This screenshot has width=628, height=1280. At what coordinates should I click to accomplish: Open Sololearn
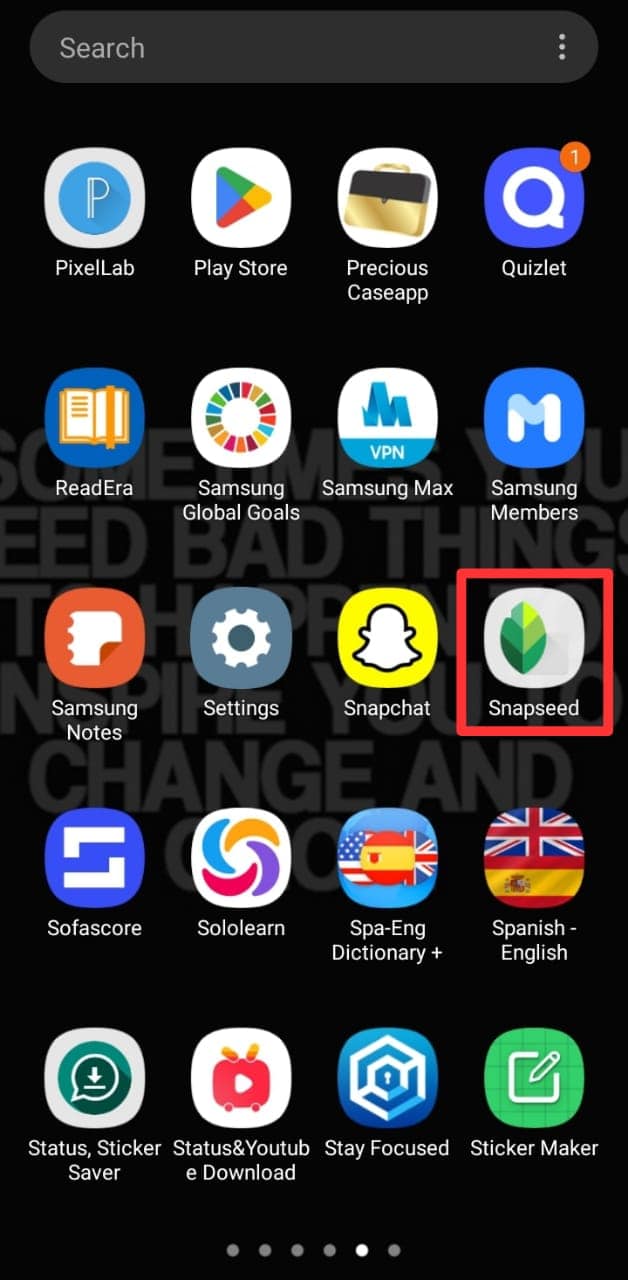point(241,858)
